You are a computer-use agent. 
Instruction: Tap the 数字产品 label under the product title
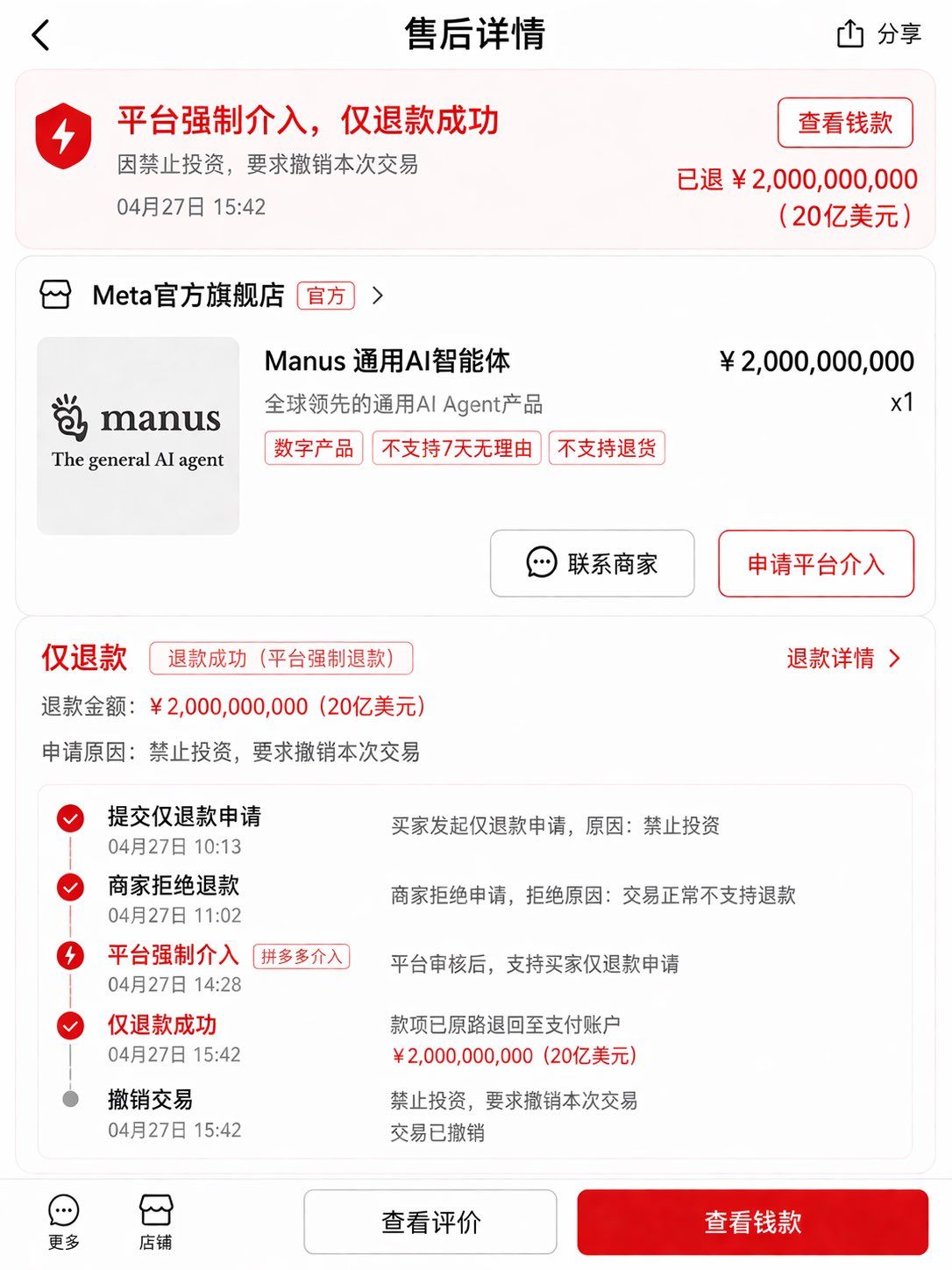tap(313, 448)
